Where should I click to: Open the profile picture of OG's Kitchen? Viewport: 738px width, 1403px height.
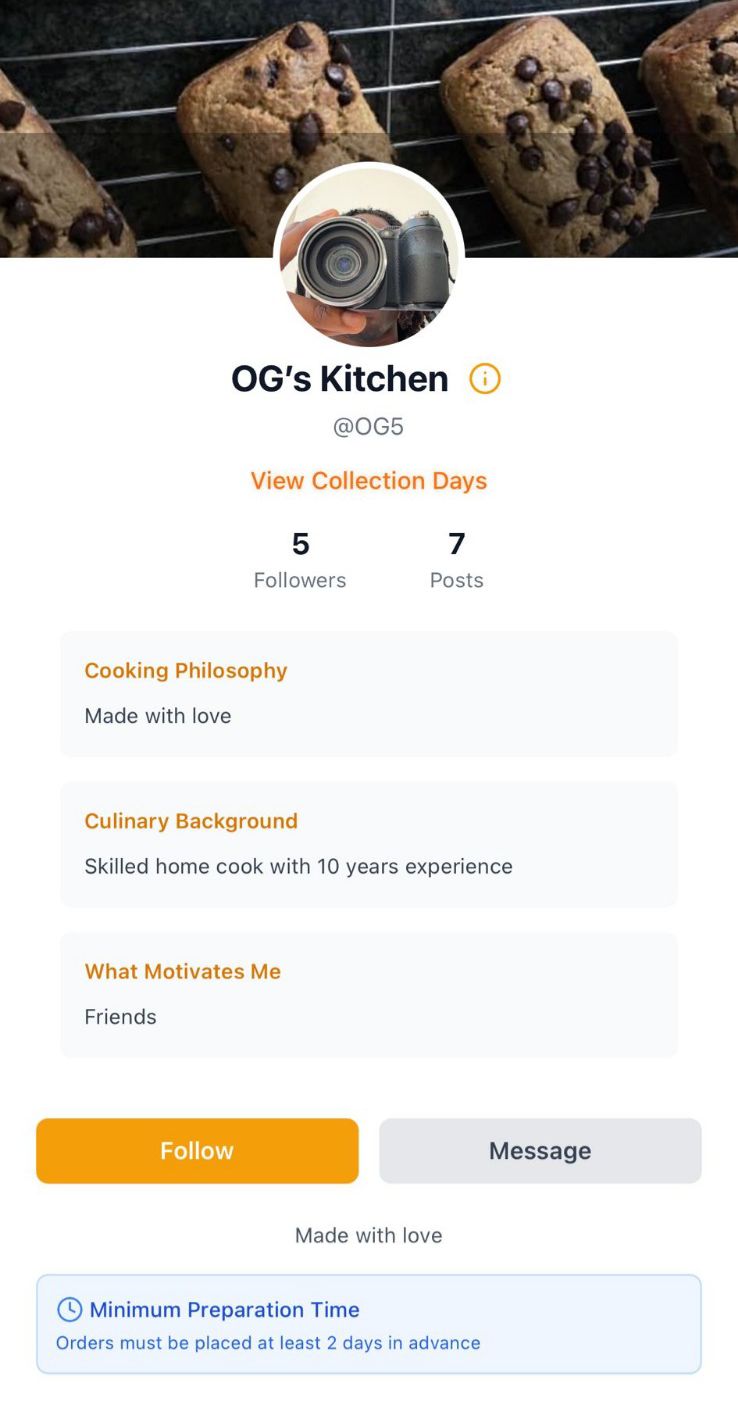[x=369, y=258]
